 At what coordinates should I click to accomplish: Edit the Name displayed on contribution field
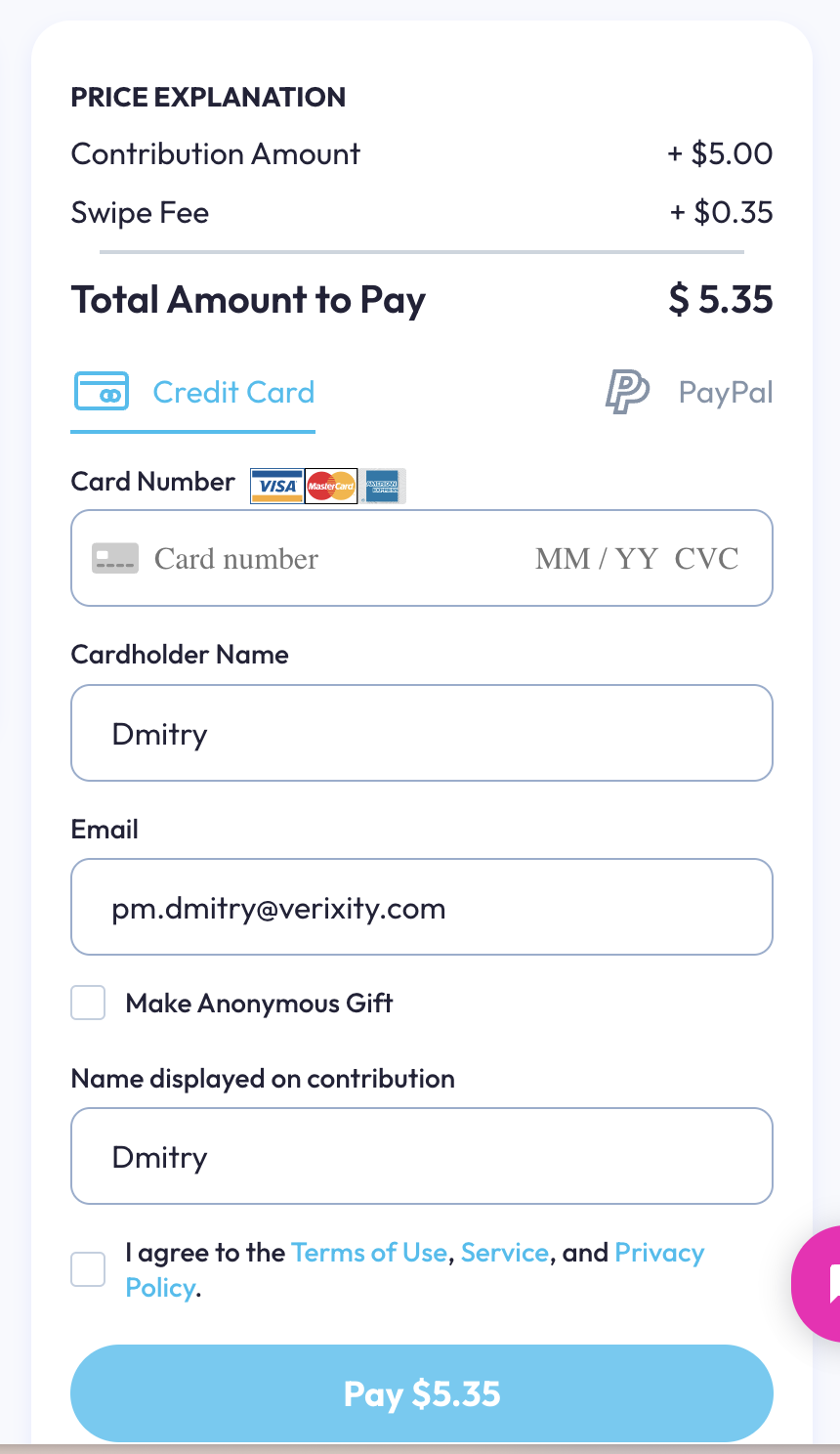click(422, 1156)
